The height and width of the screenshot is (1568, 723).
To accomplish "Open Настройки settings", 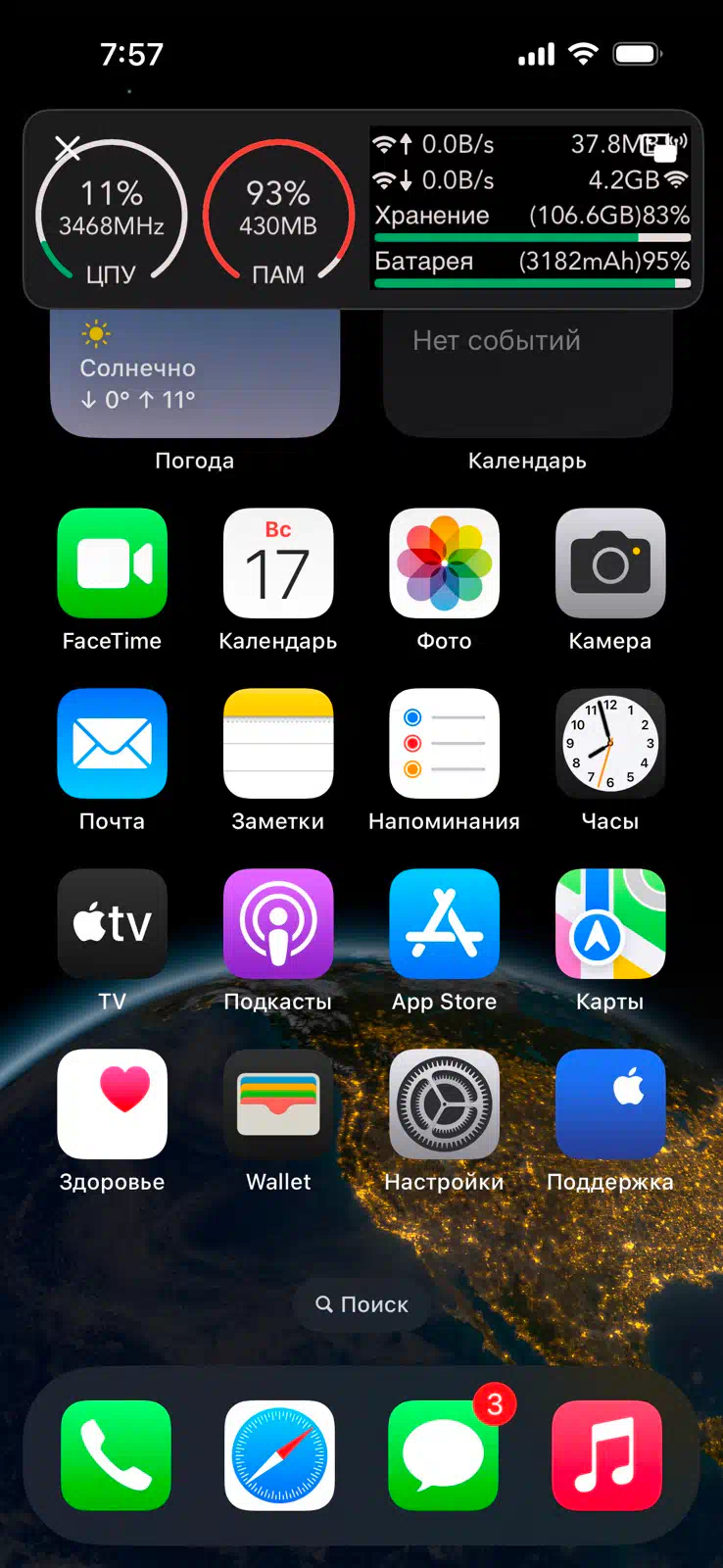I will click(445, 1104).
